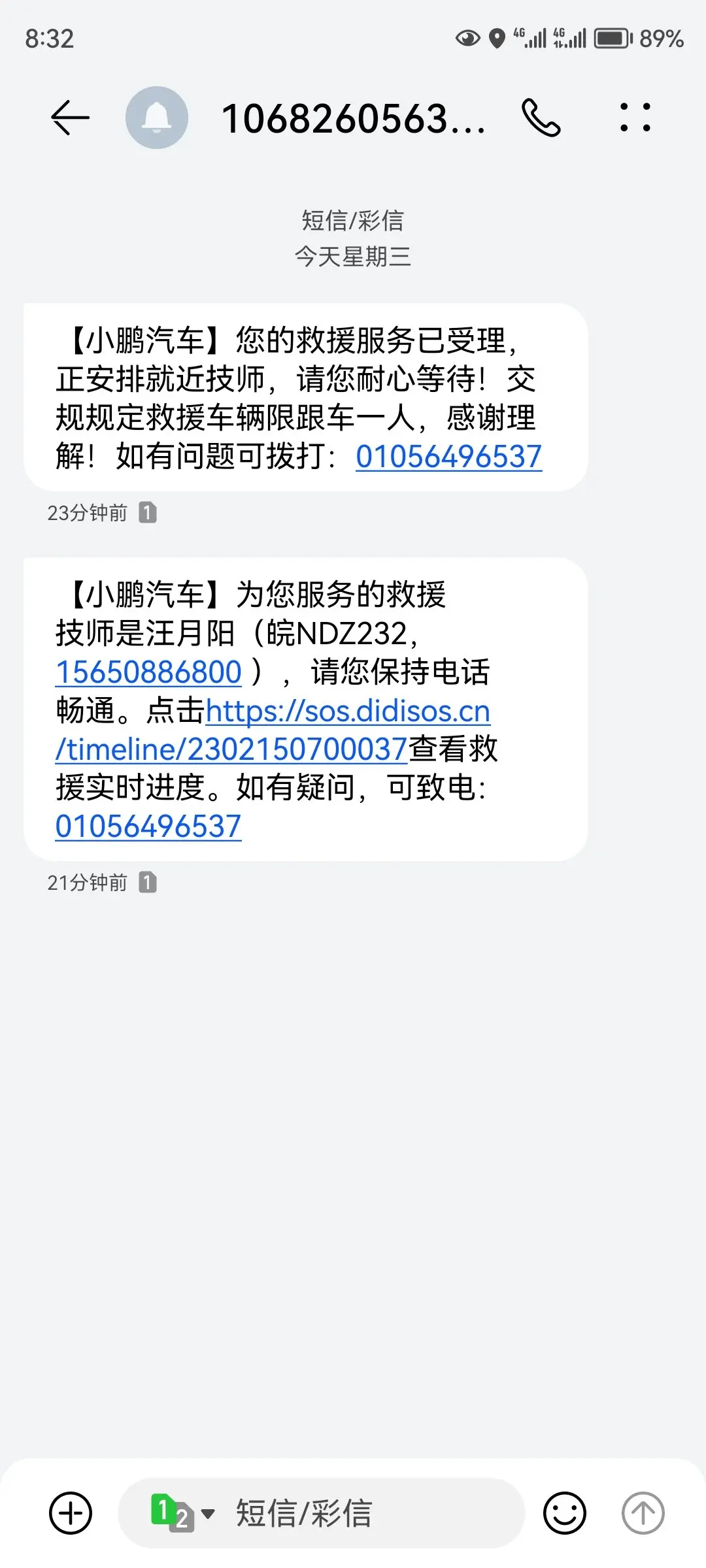Open the emoji picker
Screen dimensions: 706x1568
(x=565, y=1513)
